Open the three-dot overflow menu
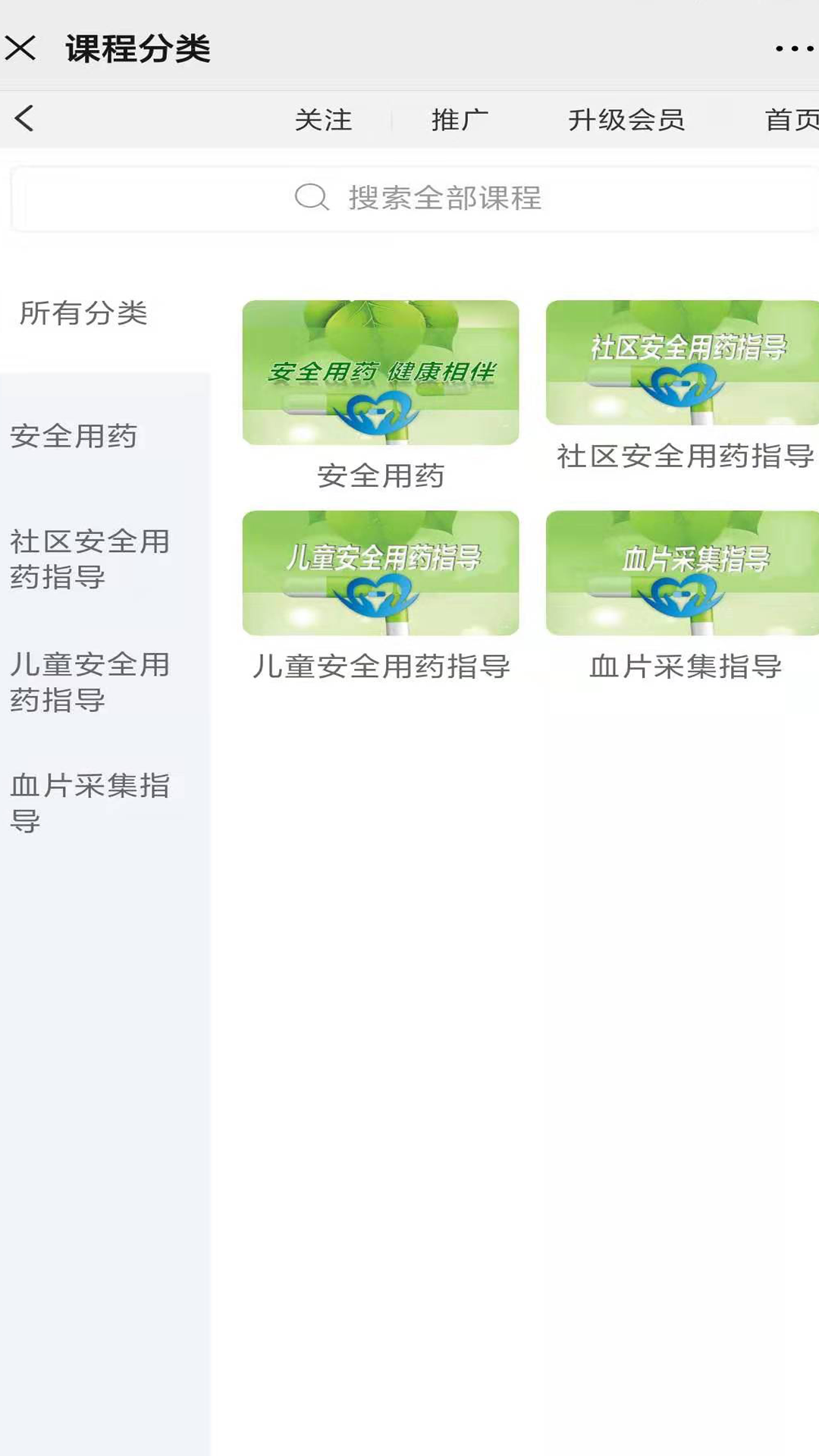Screen dimensions: 819x1456 [x=793, y=49]
